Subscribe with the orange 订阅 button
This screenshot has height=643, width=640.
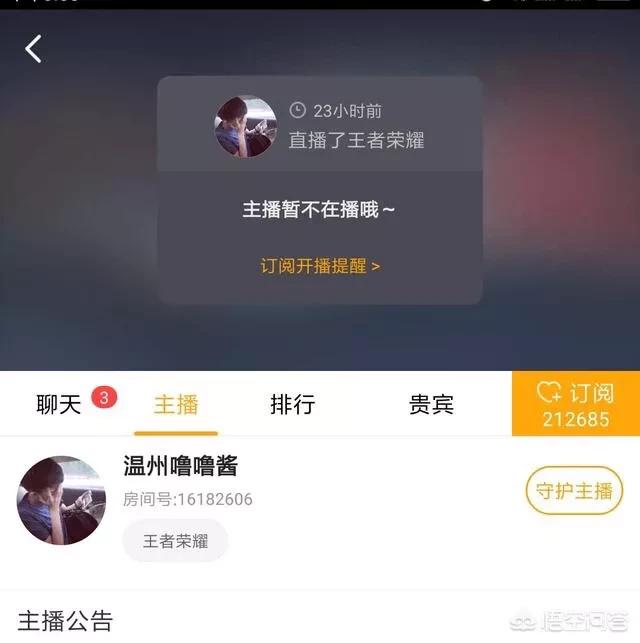(575, 404)
